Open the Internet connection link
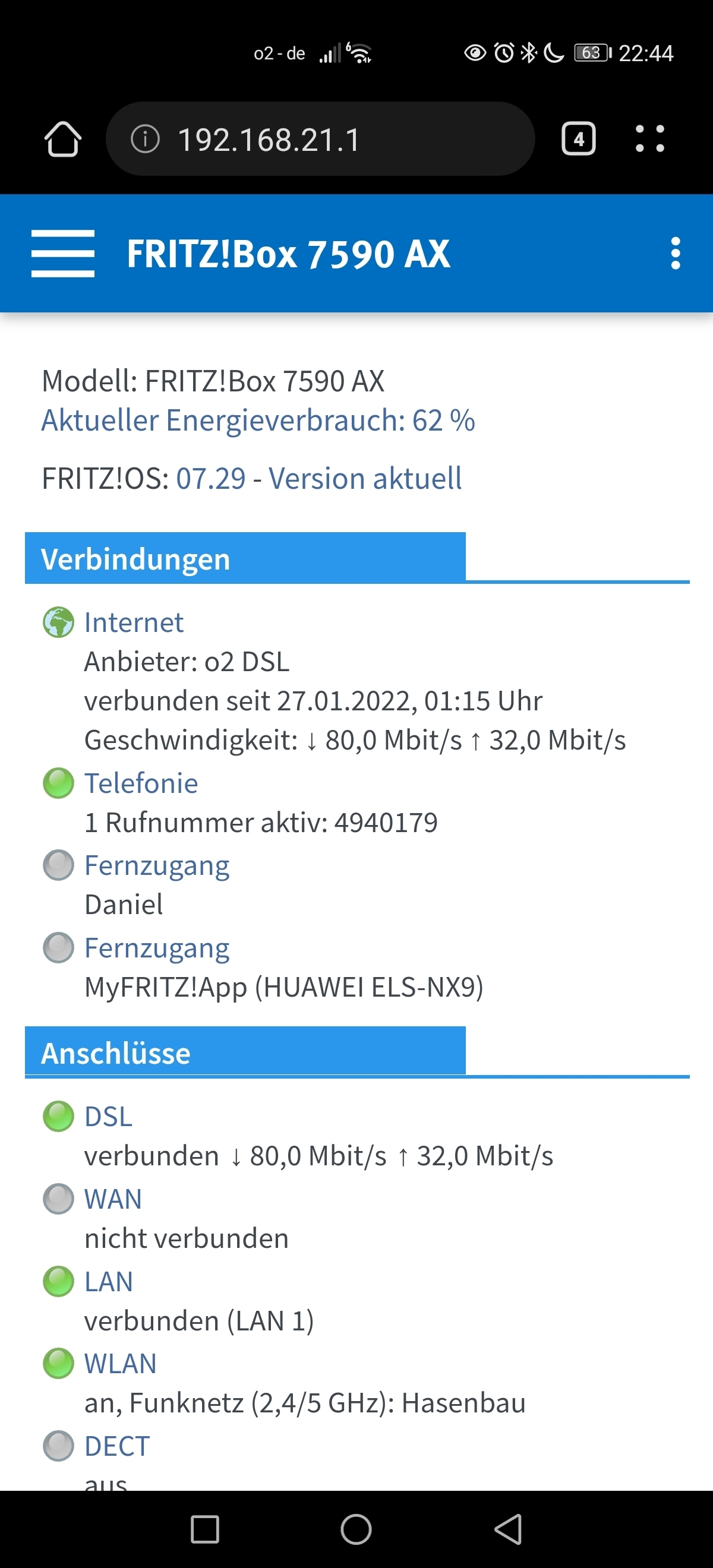The width and height of the screenshot is (713, 1568). (133, 622)
